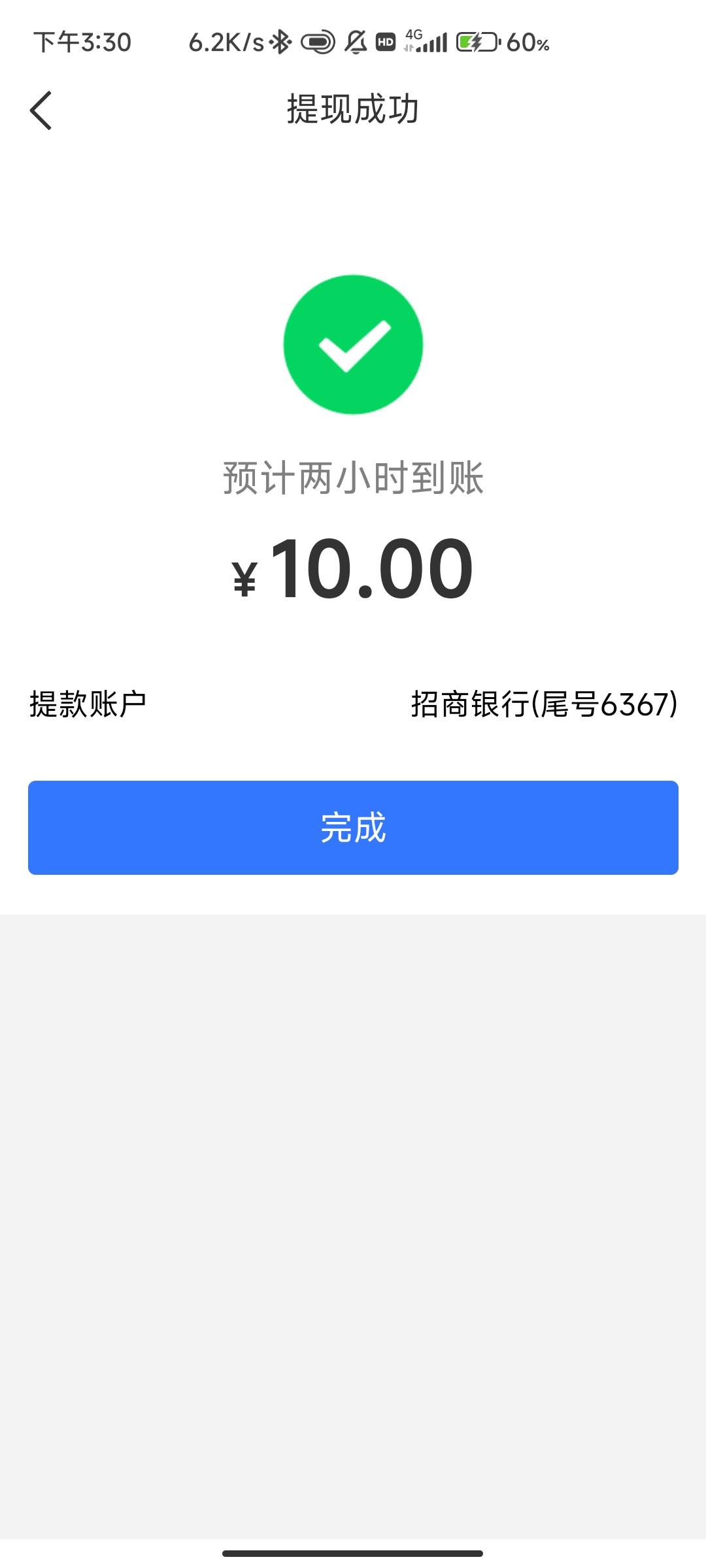Go back using the top-left arrow
Image resolution: width=706 pixels, height=1568 pixels.
tap(41, 110)
